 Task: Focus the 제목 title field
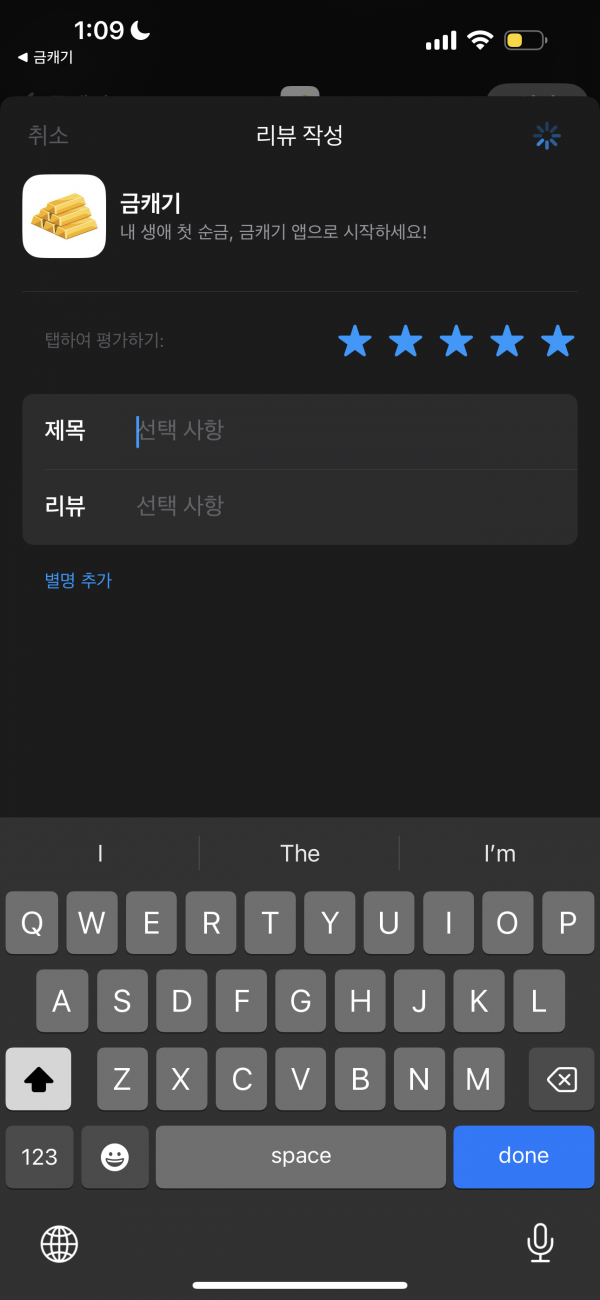(x=300, y=431)
